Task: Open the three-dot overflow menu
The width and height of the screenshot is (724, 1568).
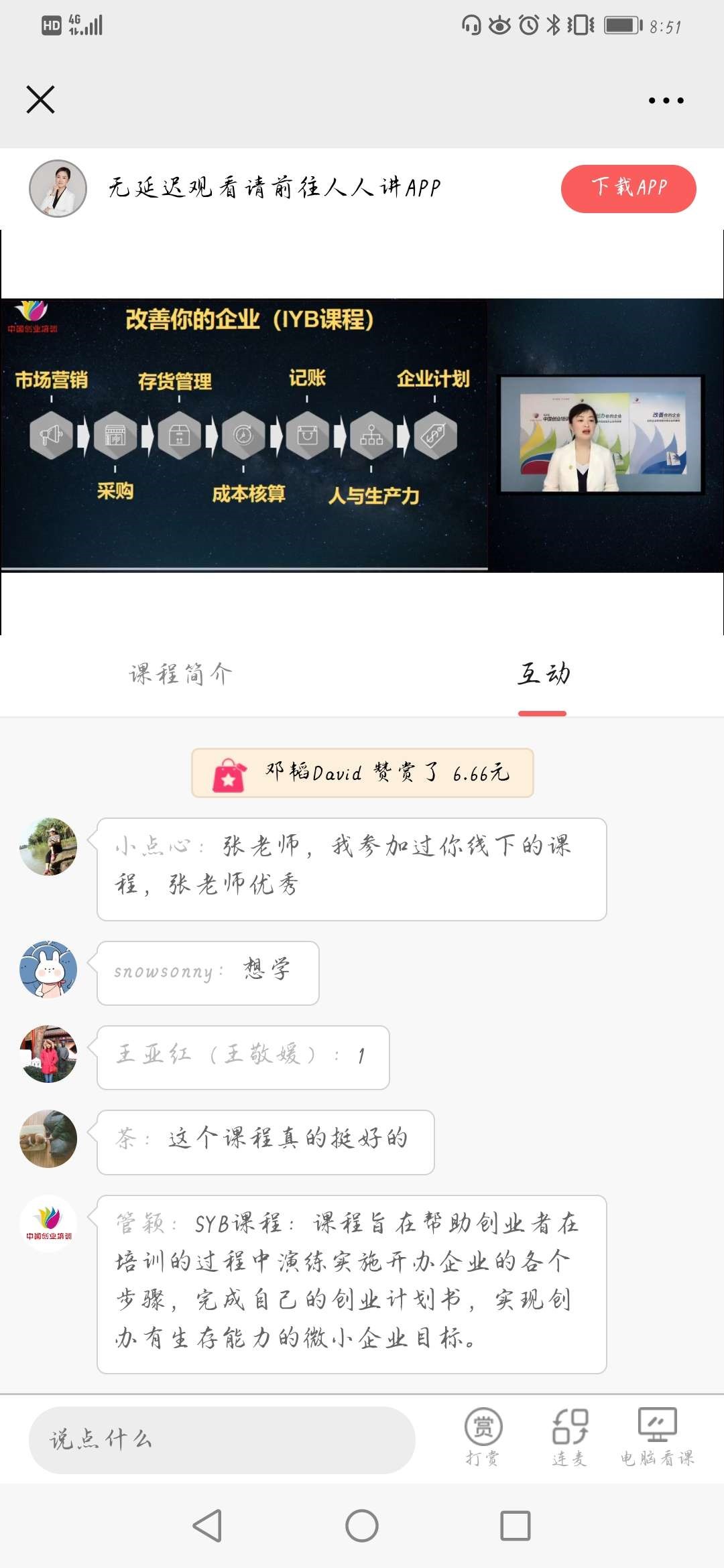Action: tap(666, 101)
